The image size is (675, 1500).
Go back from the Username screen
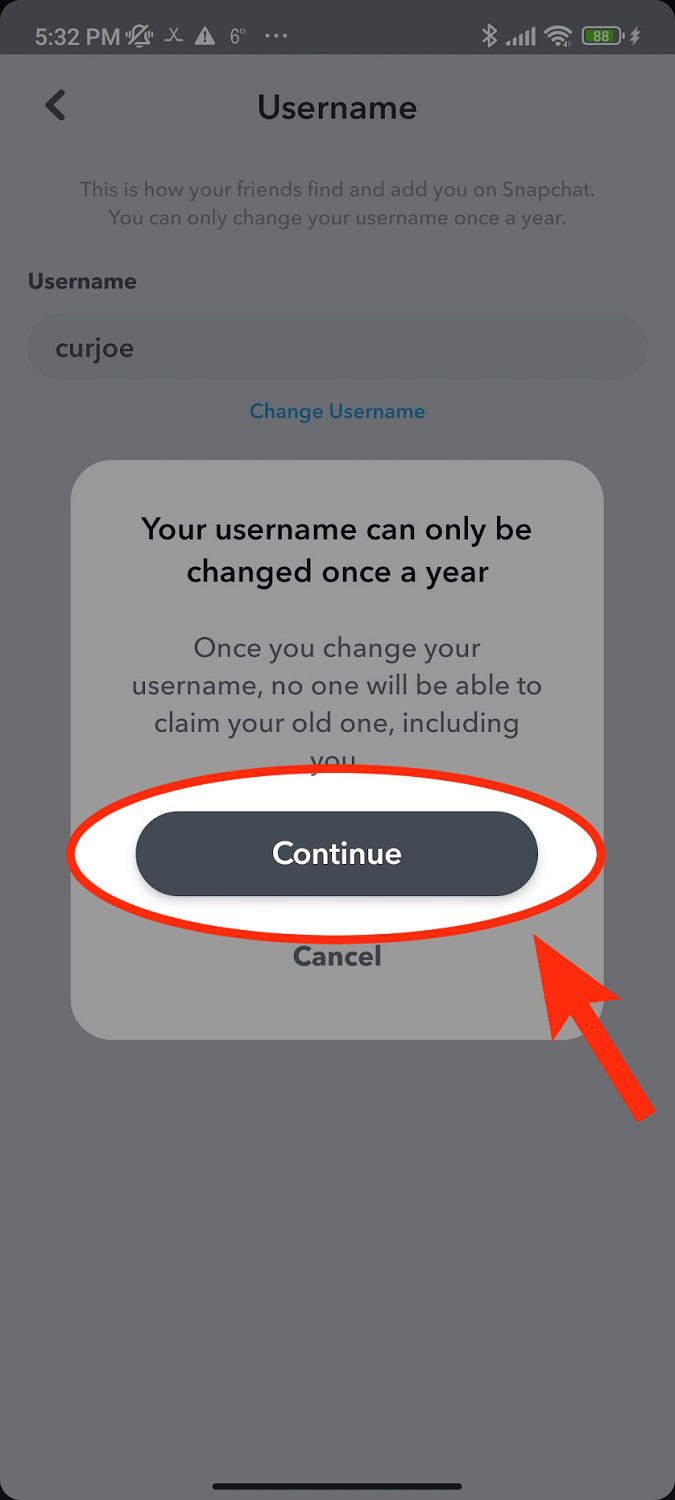56,106
